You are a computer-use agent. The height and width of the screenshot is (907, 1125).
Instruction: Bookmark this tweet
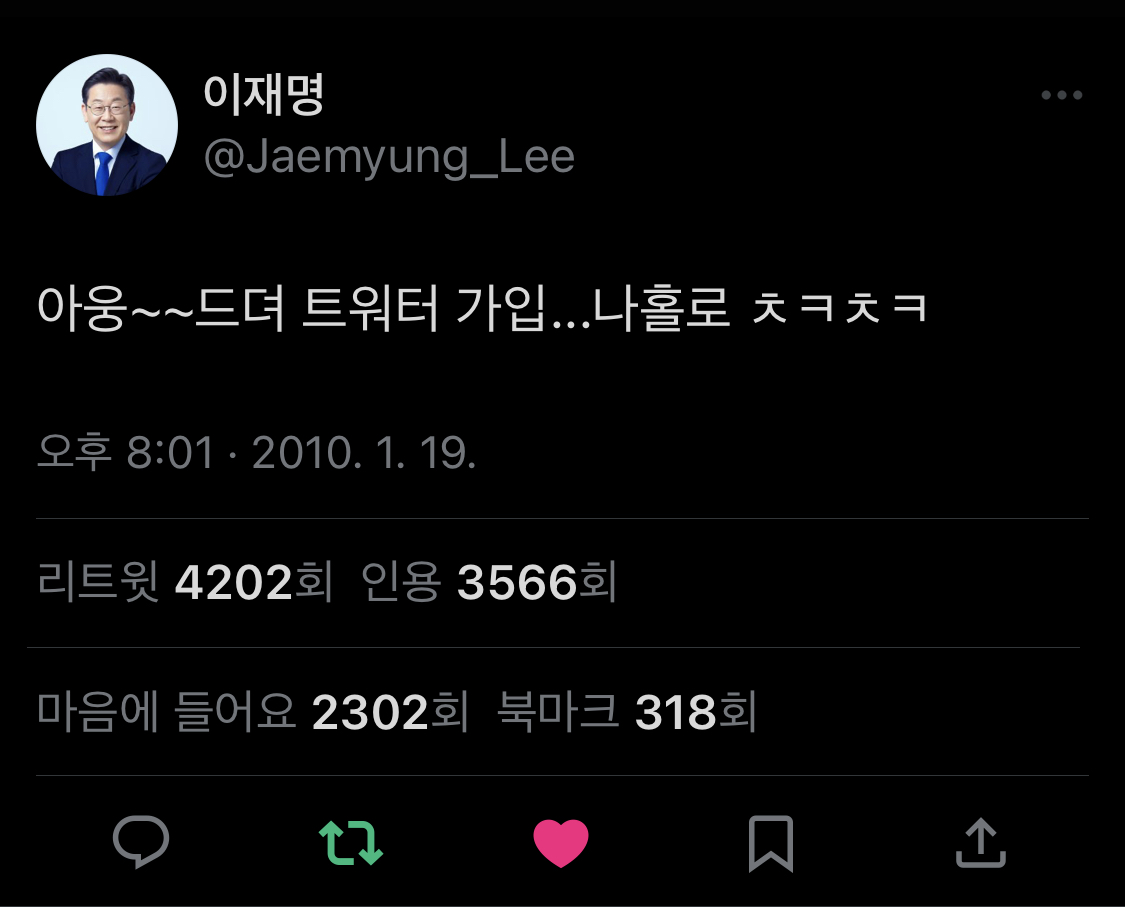(x=770, y=843)
